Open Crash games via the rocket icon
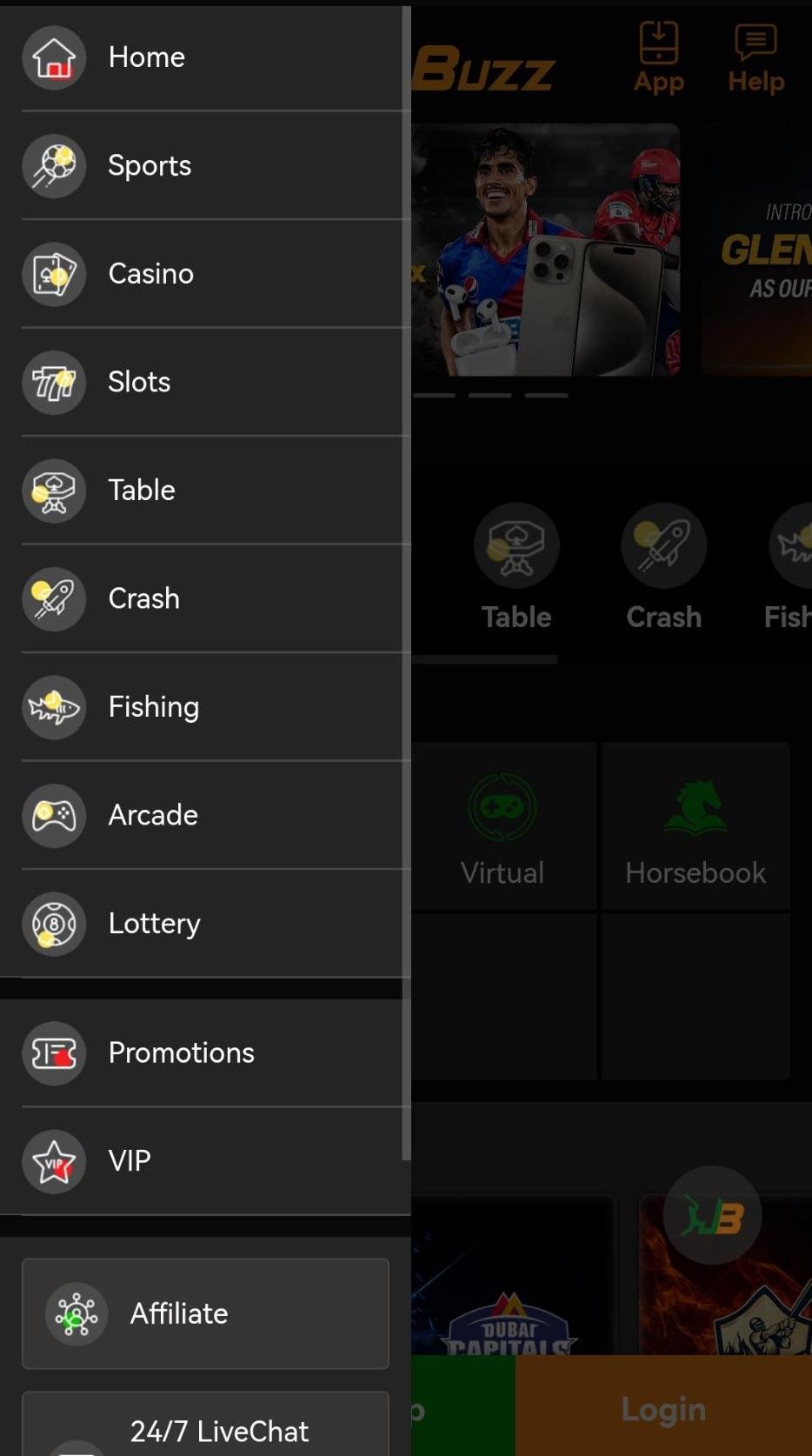This screenshot has width=812, height=1456. pos(54,598)
